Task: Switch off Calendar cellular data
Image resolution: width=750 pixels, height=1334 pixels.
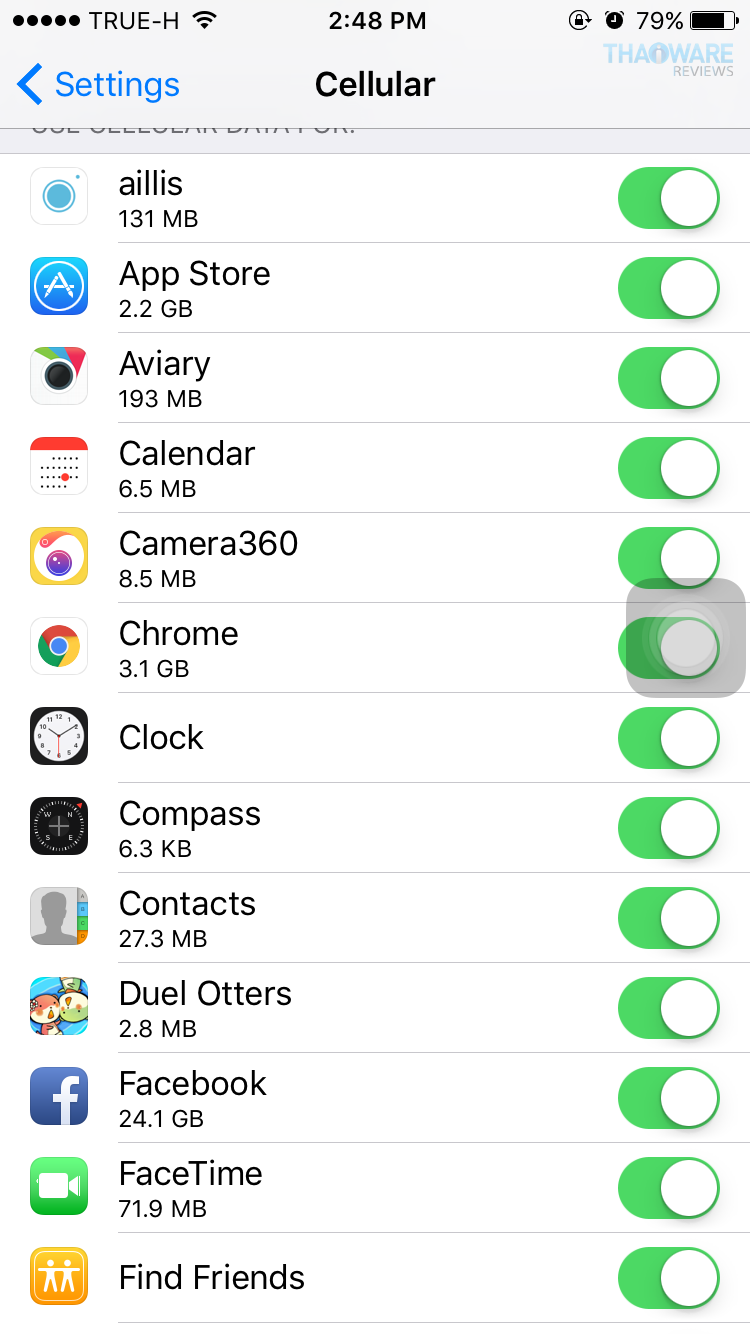Action: [x=668, y=468]
